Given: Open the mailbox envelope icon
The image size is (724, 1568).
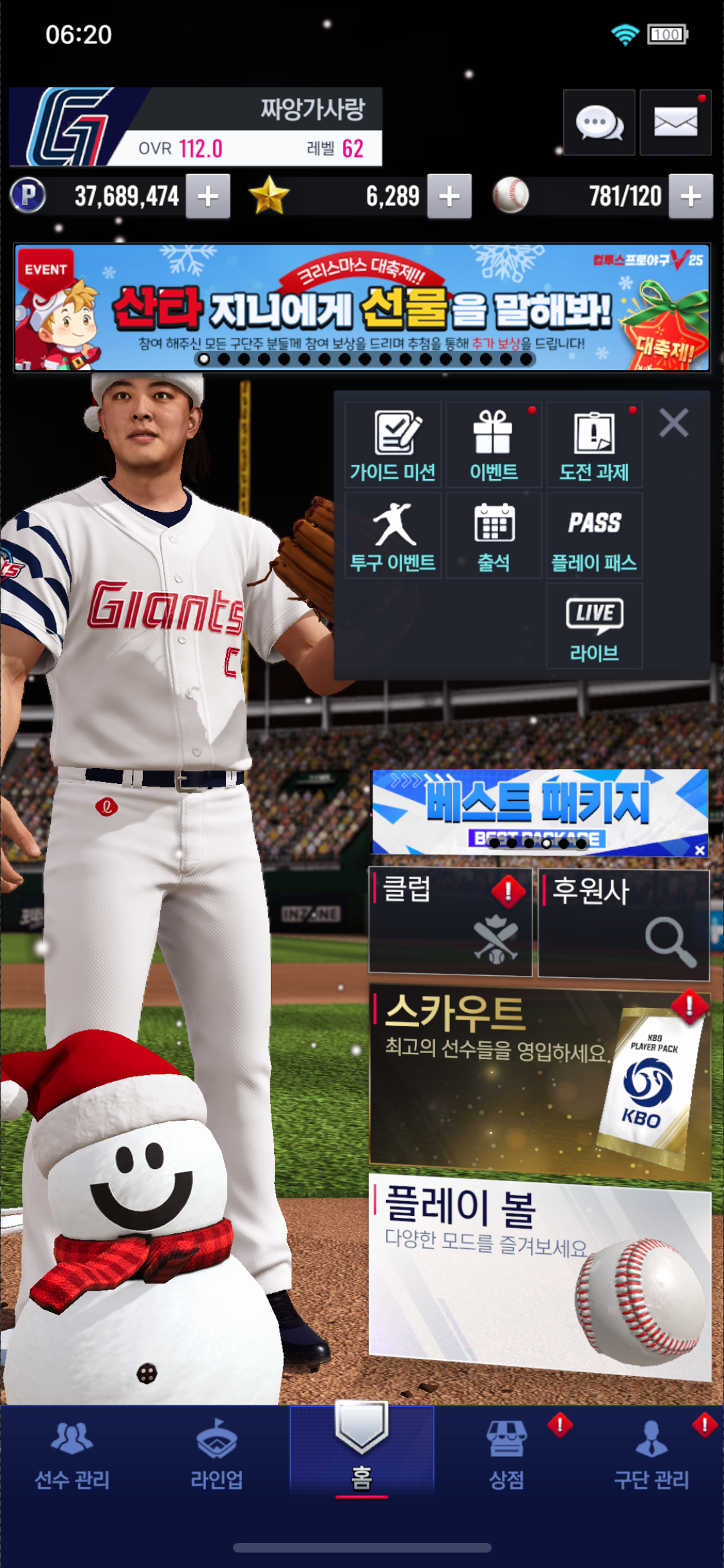Looking at the screenshot, I should tap(675, 122).
